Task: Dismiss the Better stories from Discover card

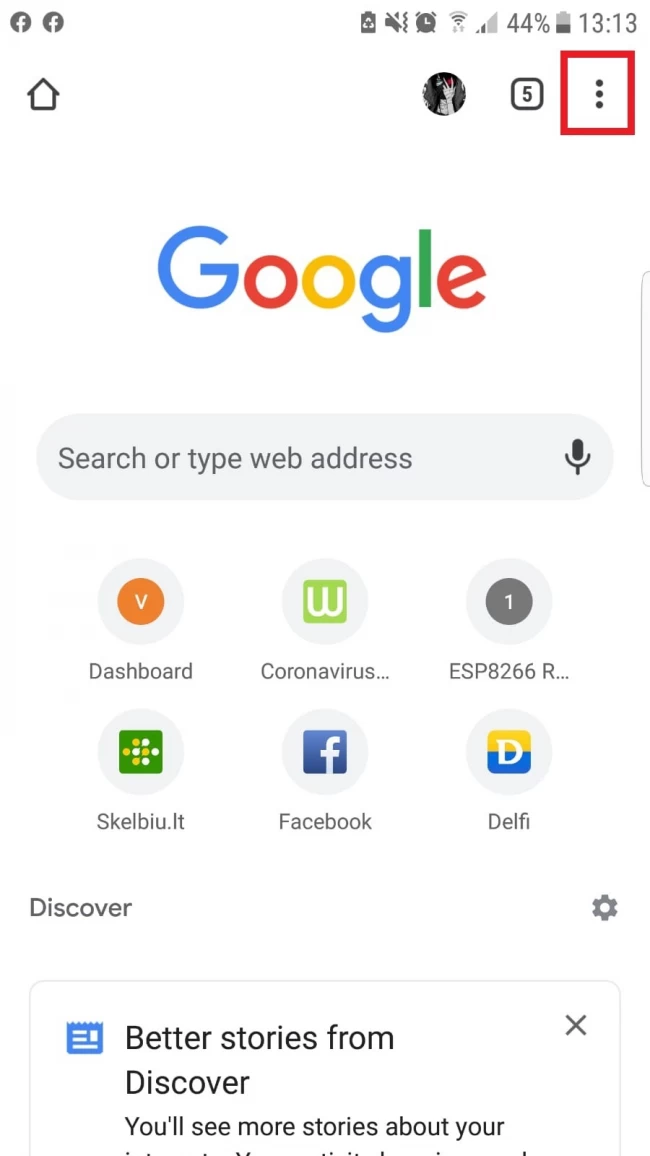Action: coord(576,1025)
